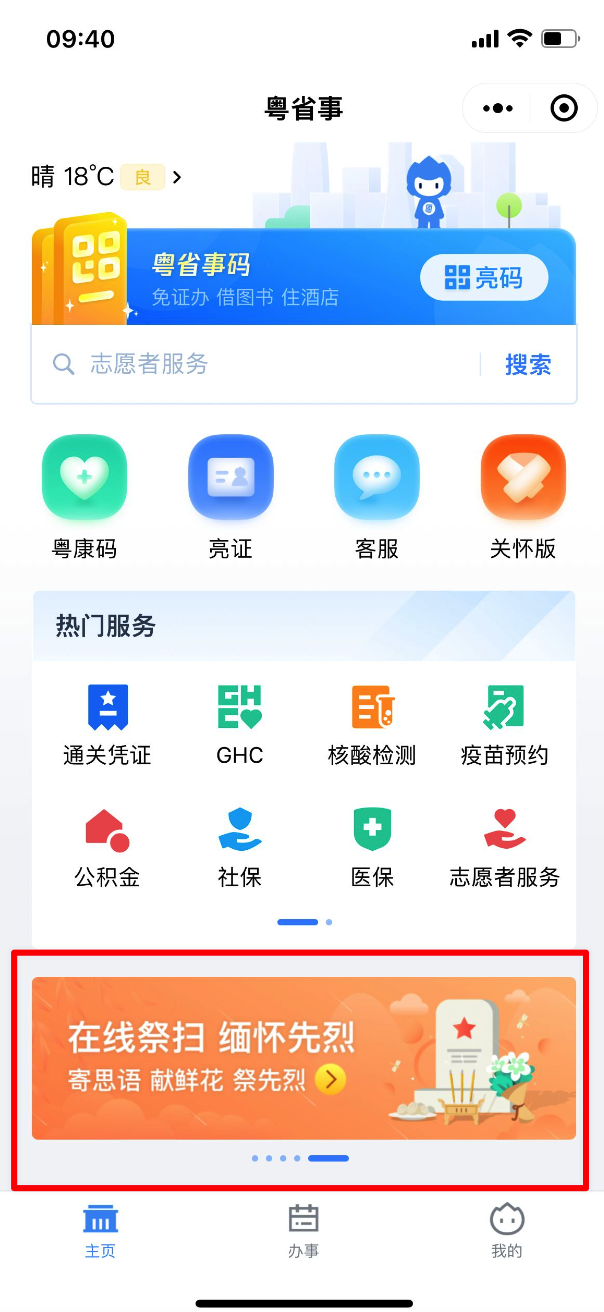
Task: Open the 在线祭扫 缅怀先烈 banner
Action: [304, 1058]
